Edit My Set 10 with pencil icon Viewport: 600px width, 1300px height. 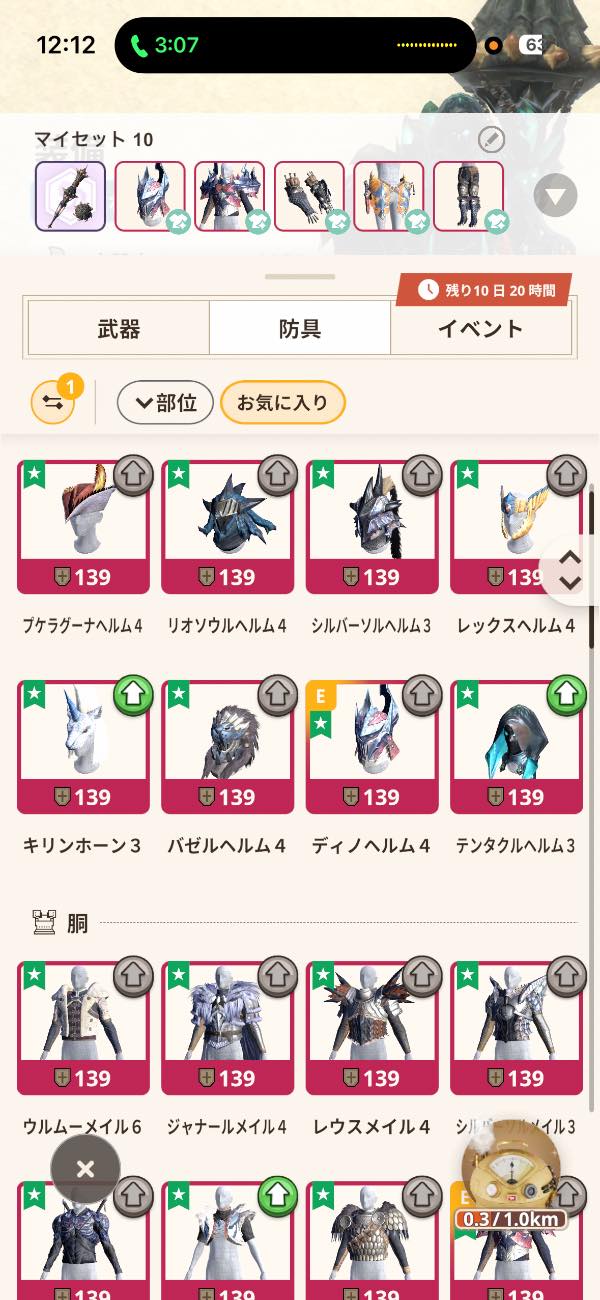point(490,139)
